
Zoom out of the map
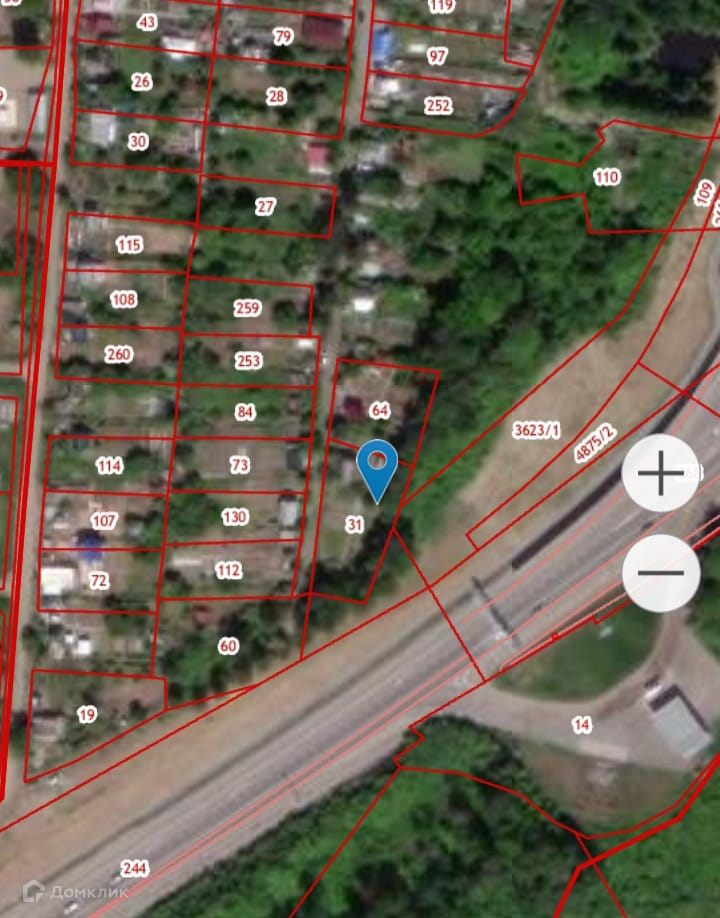660,573
